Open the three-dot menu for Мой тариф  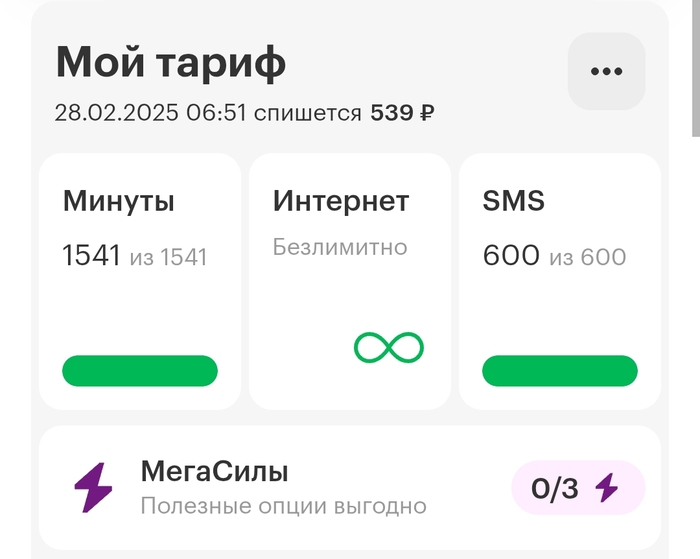click(x=606, y=71)
